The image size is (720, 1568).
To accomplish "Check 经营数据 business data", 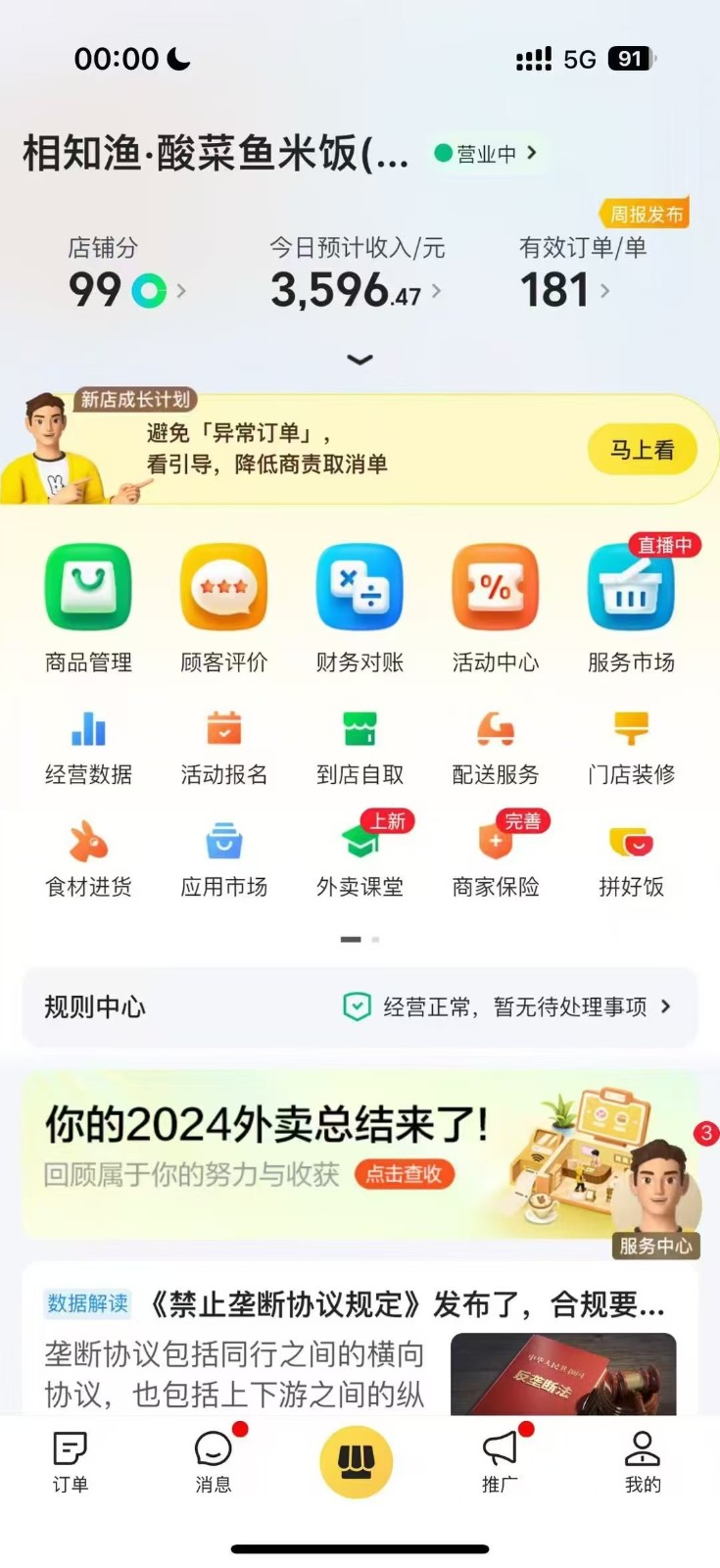I will pyautogui.click(x=88, y=747).
